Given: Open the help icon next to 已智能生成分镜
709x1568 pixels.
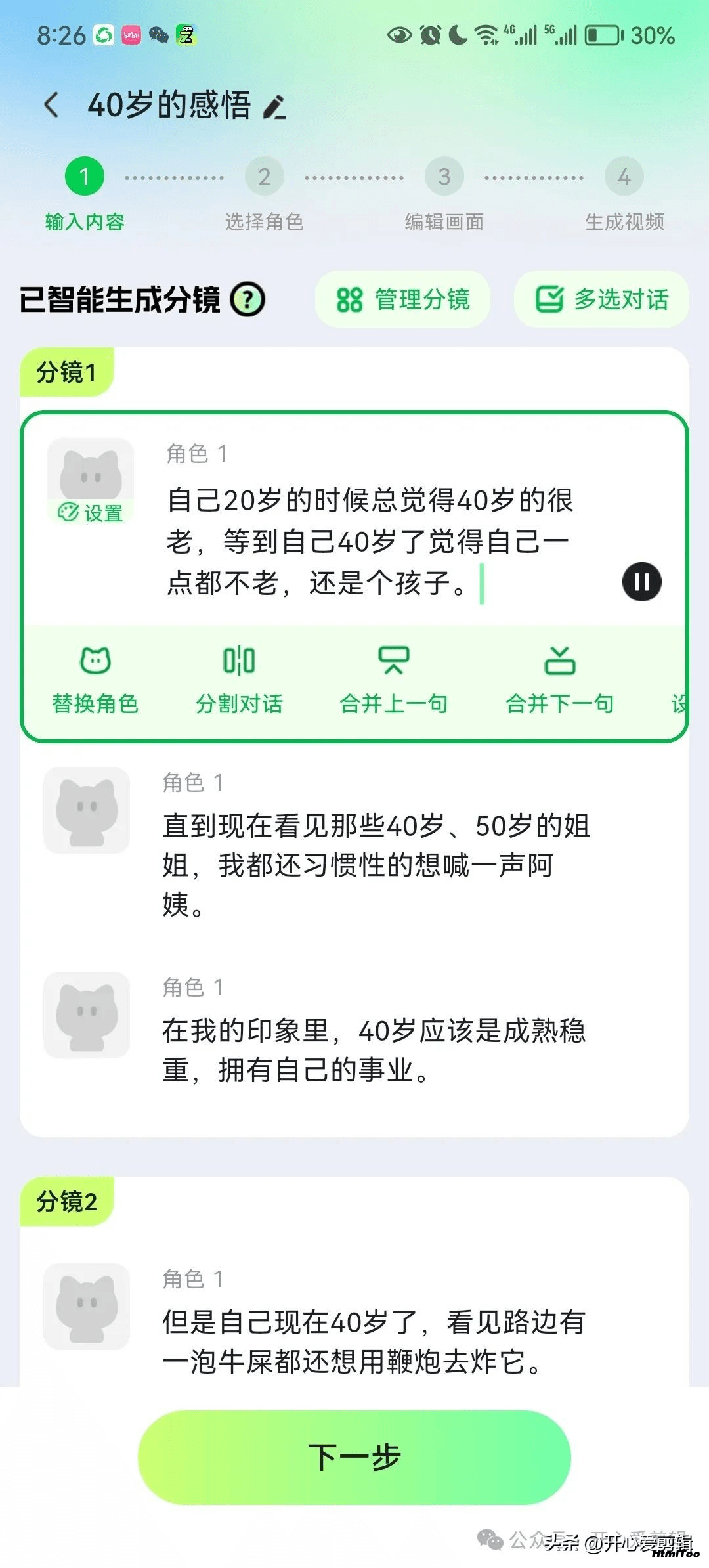Looking at the screenshot, I should (247, 299).
